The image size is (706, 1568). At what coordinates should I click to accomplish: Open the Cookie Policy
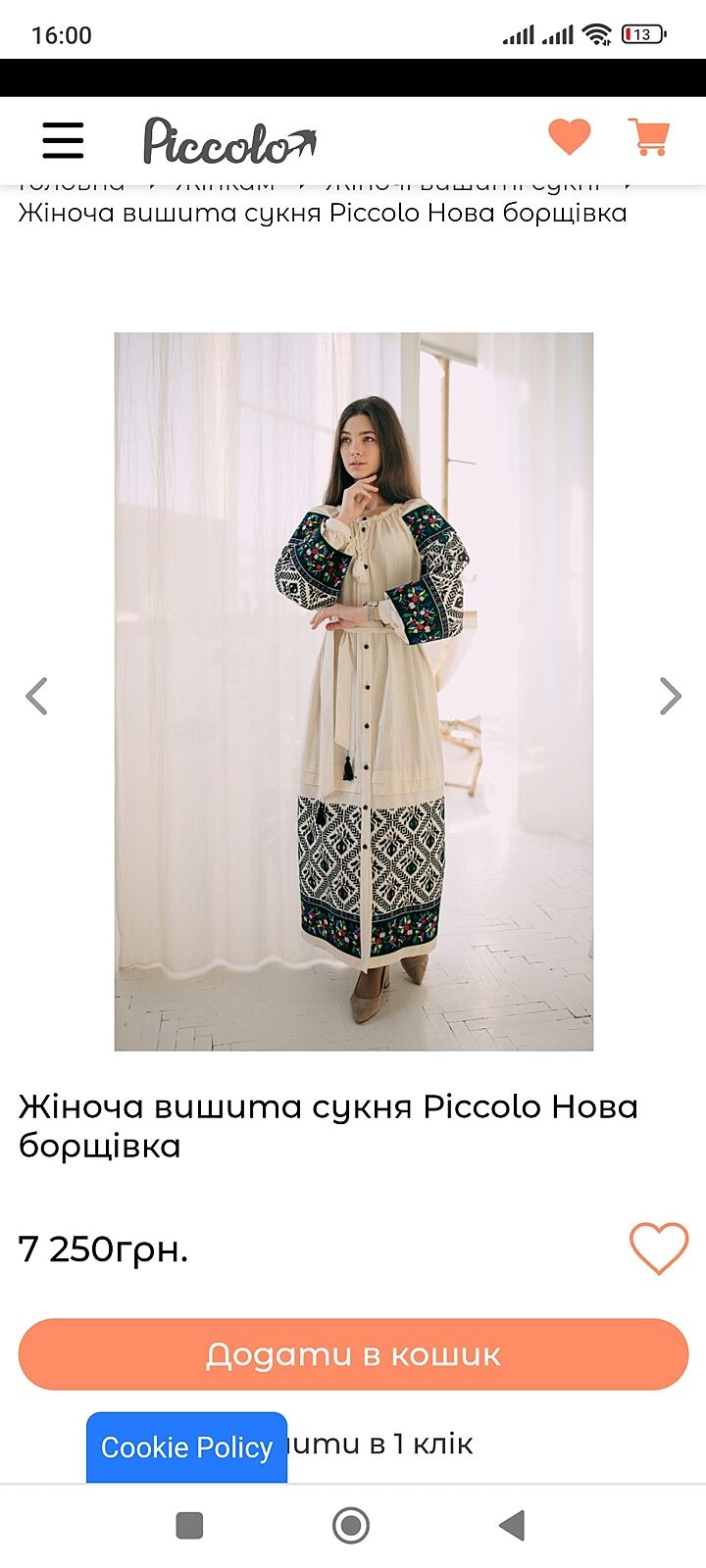186,1447
